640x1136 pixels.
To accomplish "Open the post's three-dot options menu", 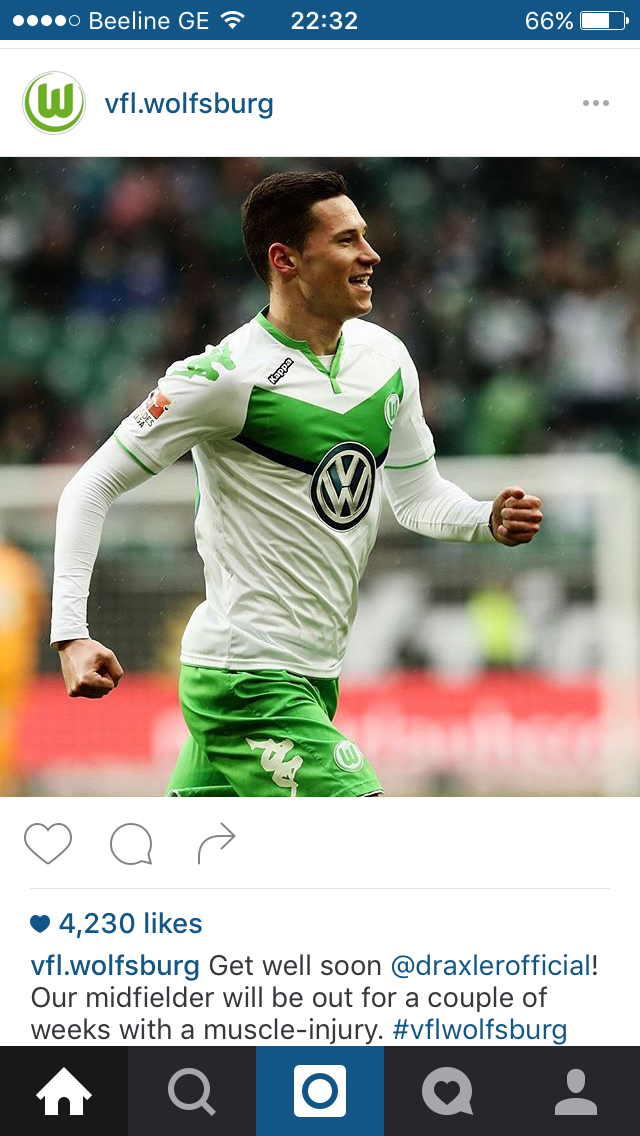I will [x=595, y=103].
